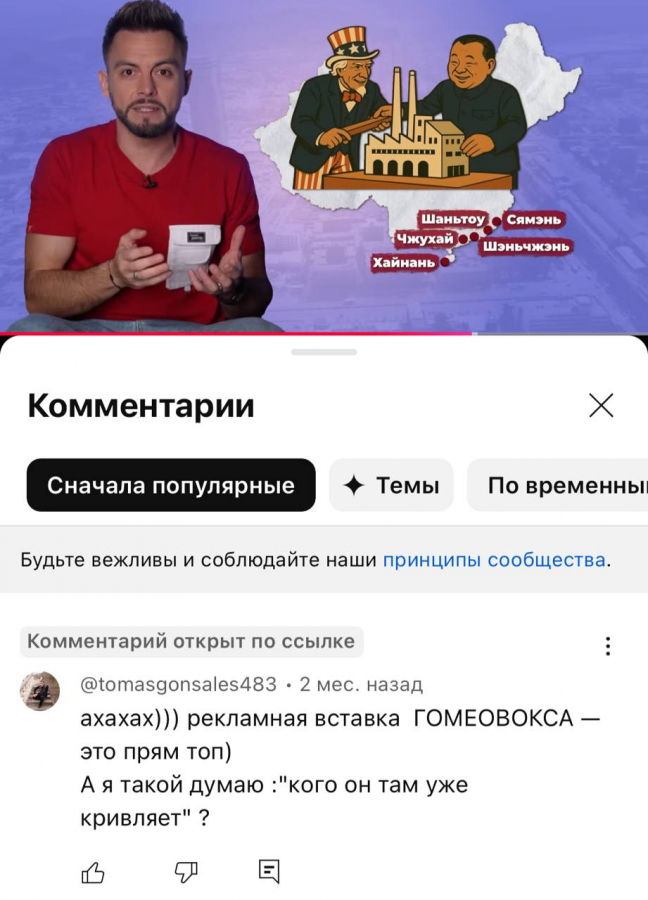The width and height of the screenshot is (648, 900).
Task: Open the @tomasgonsales483 channel name
Action: 178,685
